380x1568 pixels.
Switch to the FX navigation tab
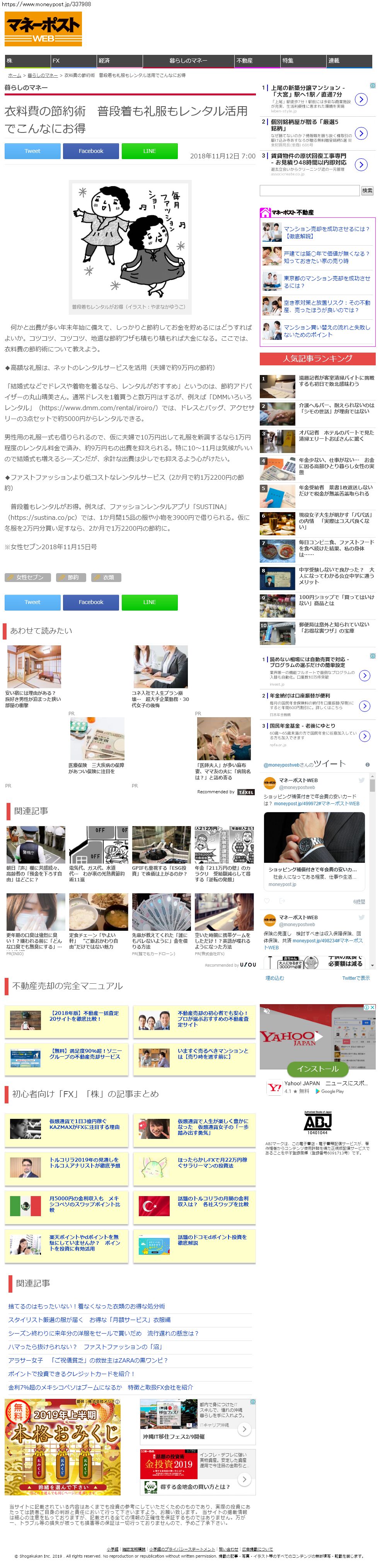(x=73, y=61)
